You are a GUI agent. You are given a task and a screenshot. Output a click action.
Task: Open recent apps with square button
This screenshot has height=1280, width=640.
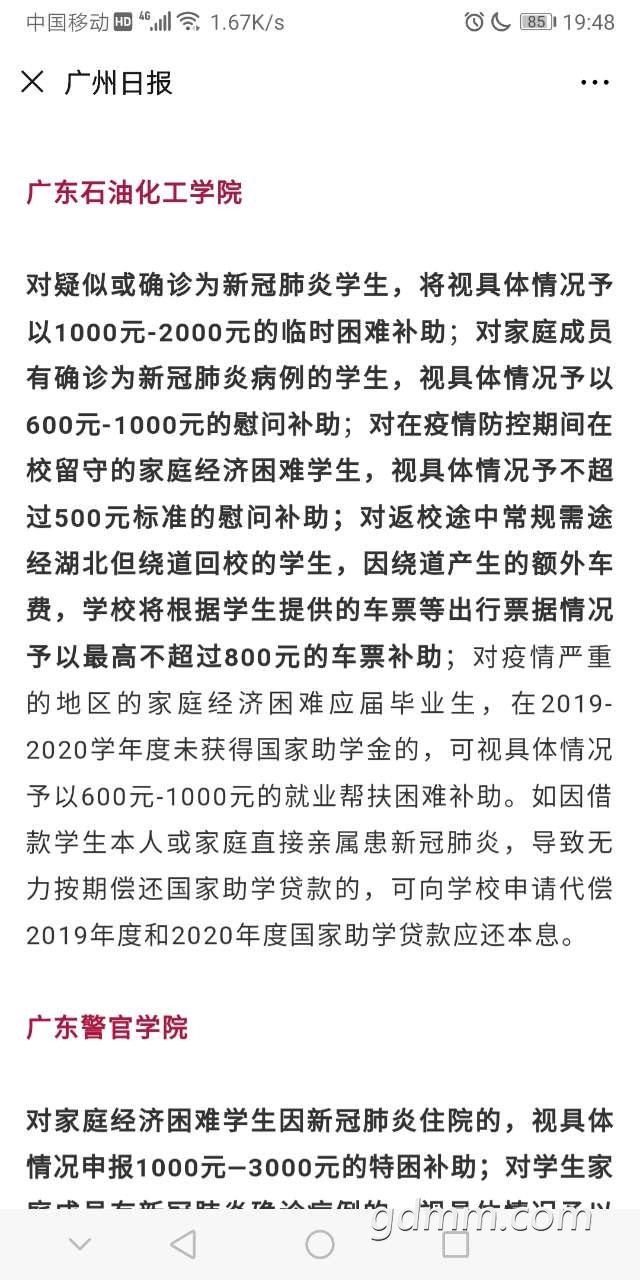tap(456, 1244)
